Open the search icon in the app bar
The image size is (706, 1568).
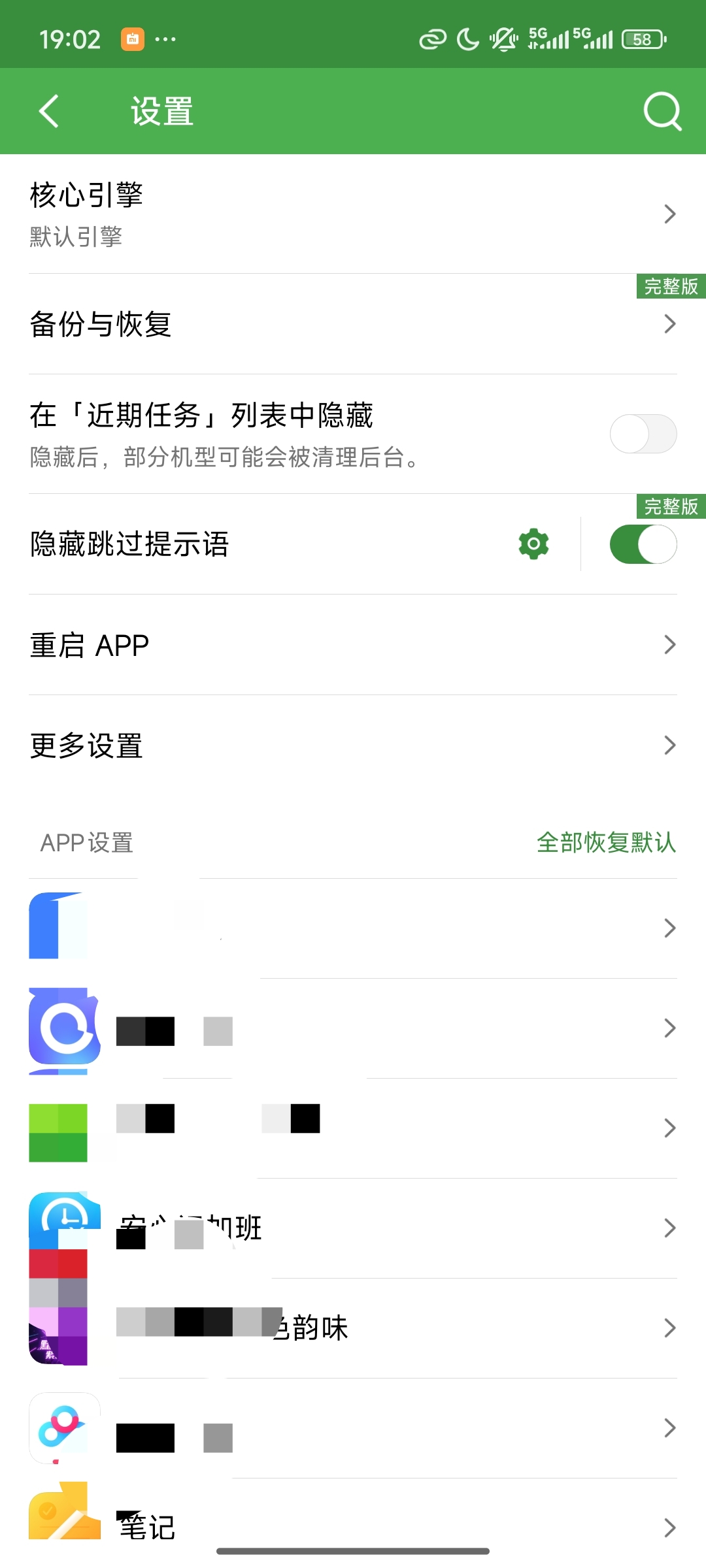tap(662, 111)
